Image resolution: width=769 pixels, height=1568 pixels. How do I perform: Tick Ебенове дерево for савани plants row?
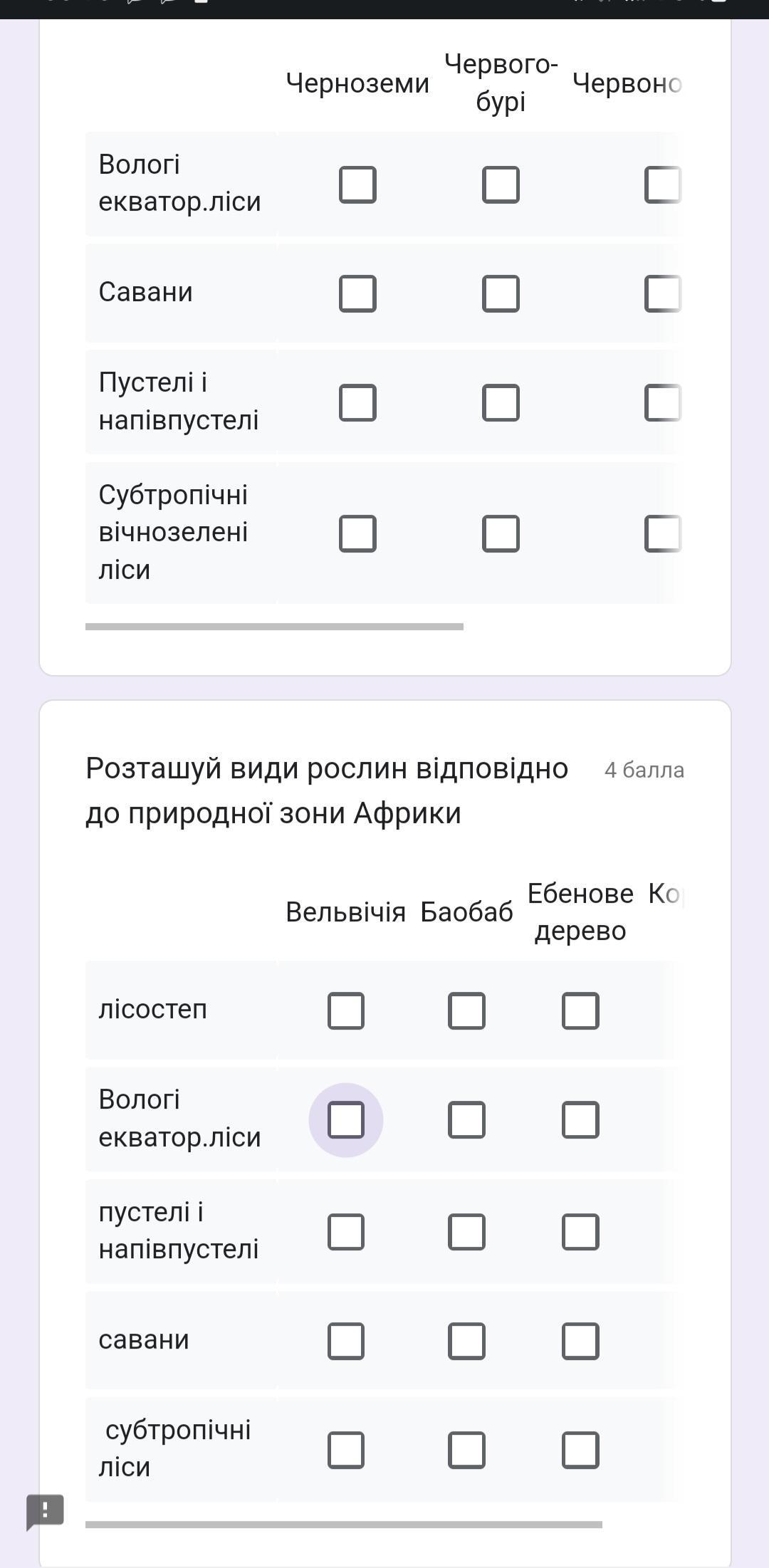pyautogui.click(x=580, y=1341)
